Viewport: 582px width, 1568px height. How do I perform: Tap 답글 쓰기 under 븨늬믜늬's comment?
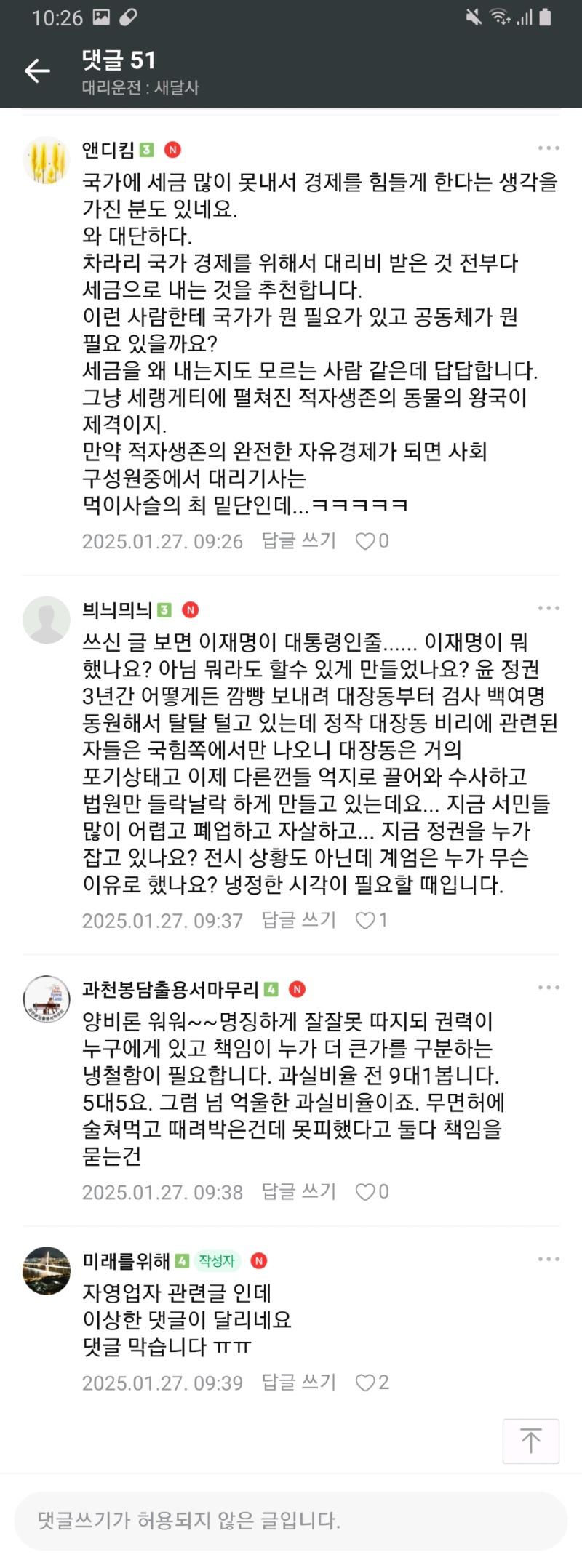tap(299, 921)
